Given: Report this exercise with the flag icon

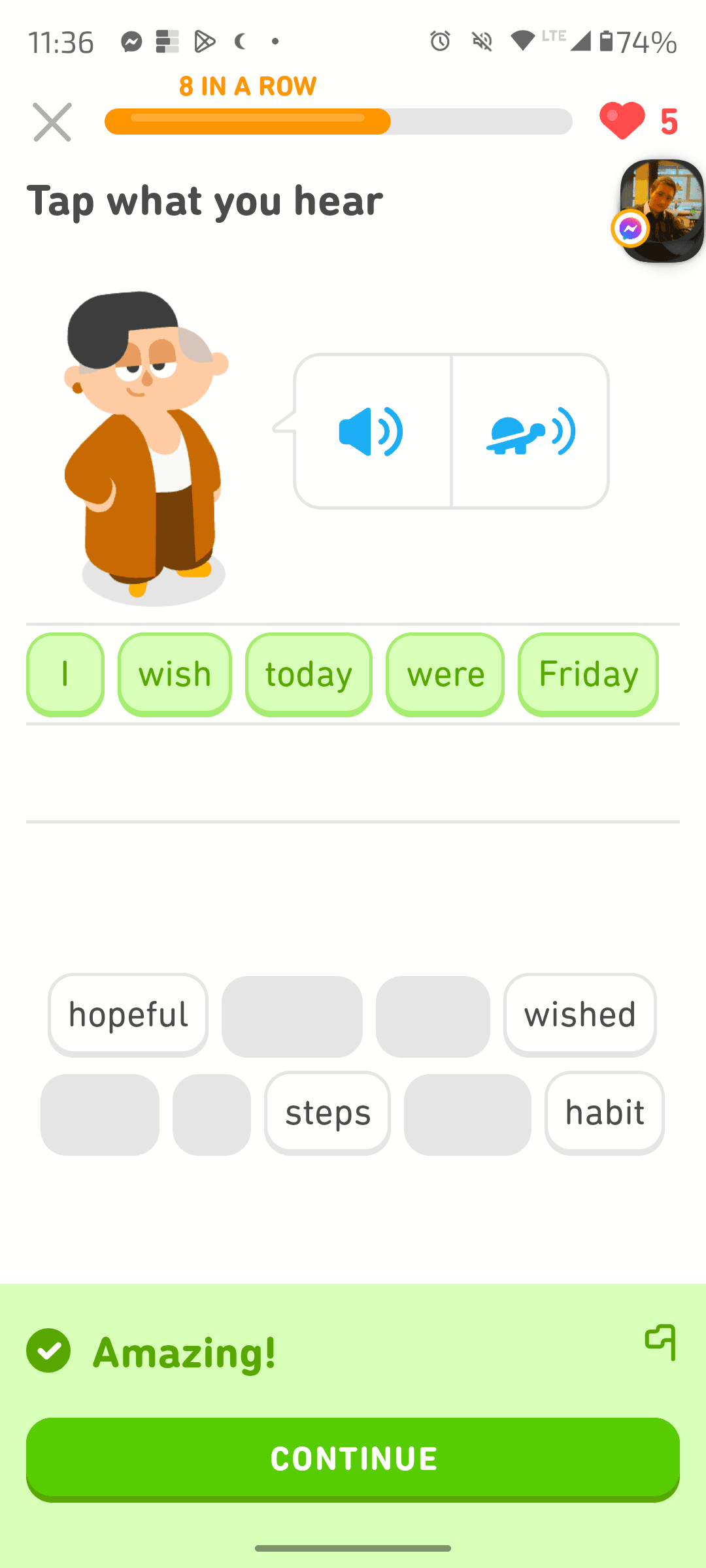Looking at the screenshot, I should click(x=660, y=1342).
